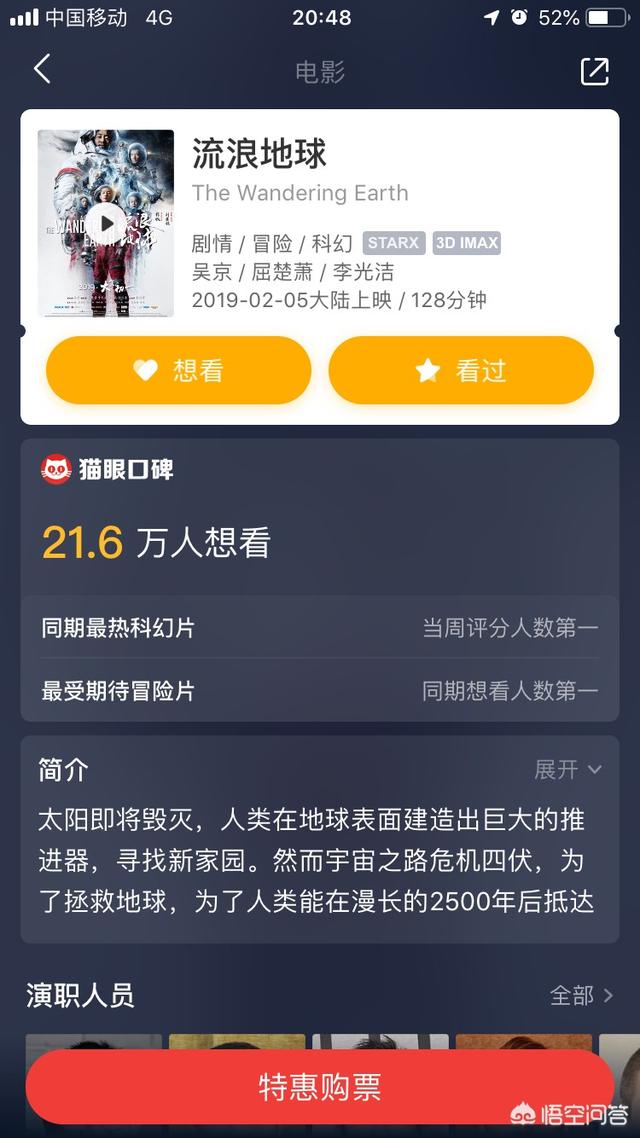640x1138 pixels.
Task: Mark the movie as 看过
Action: click(461, 370)
